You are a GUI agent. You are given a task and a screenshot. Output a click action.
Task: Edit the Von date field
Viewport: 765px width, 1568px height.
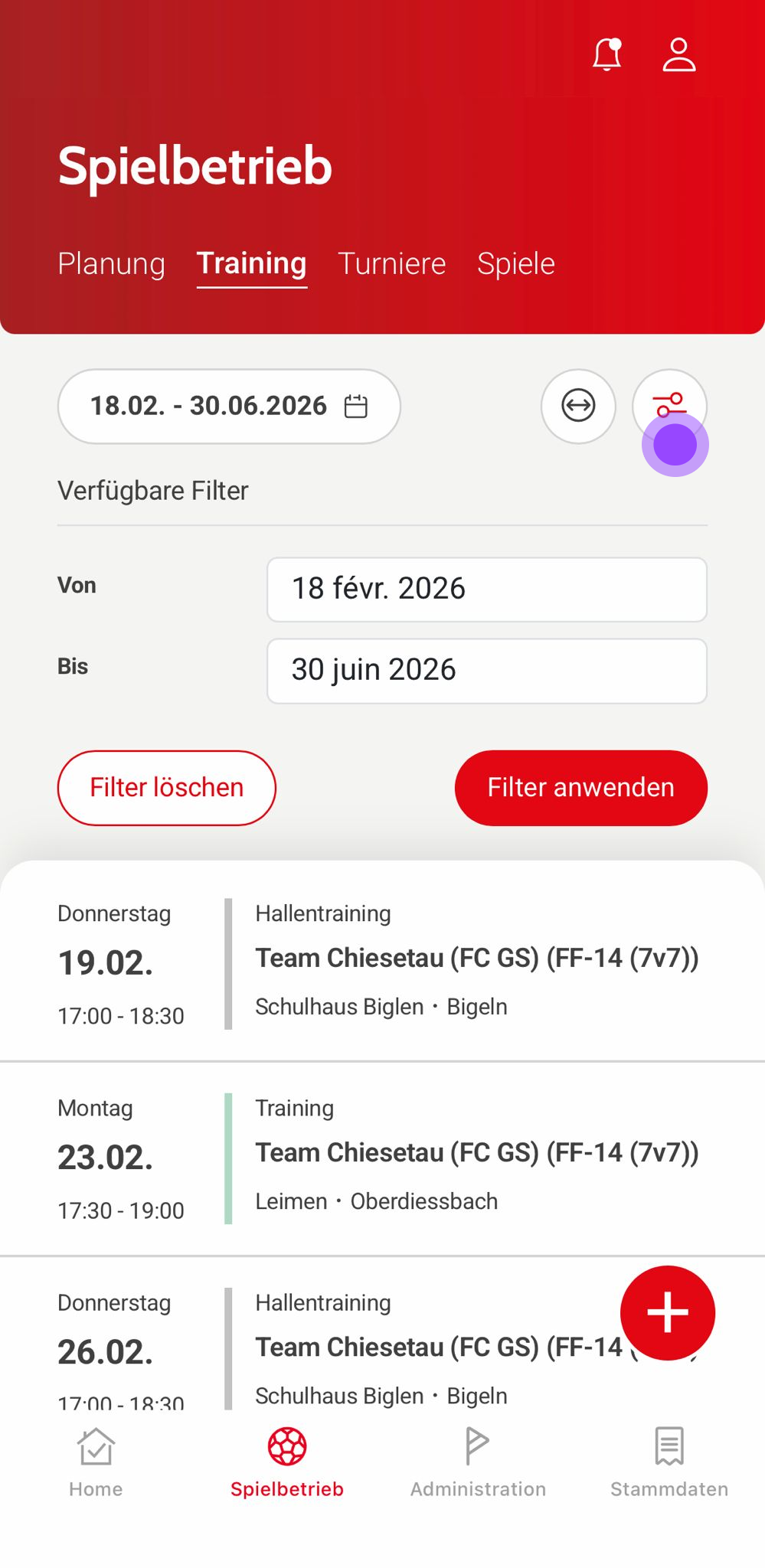coord(486,589)
